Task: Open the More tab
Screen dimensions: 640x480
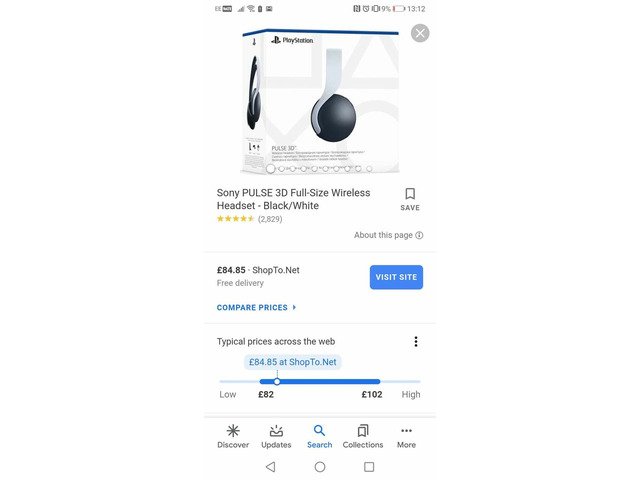Action: point(406,435)
